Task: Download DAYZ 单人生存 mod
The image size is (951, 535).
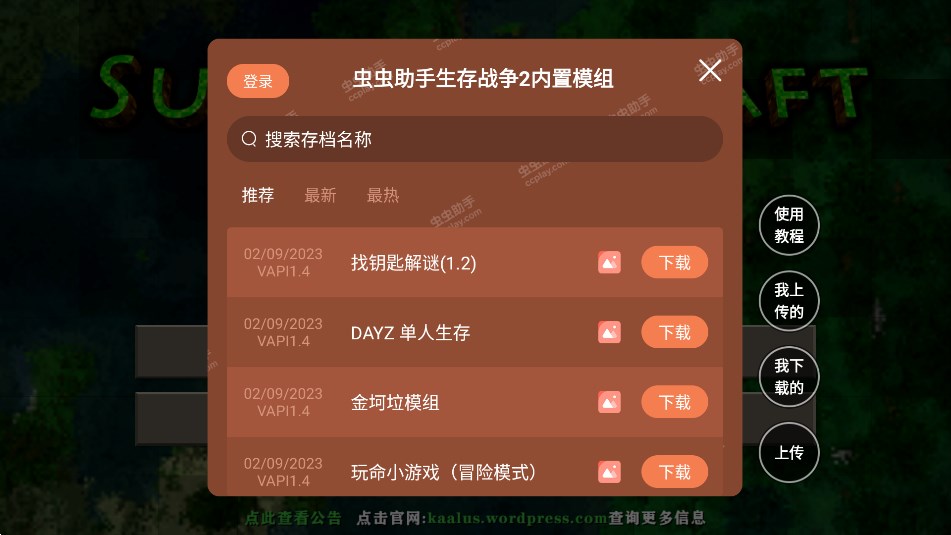Action: coord(674,332)
